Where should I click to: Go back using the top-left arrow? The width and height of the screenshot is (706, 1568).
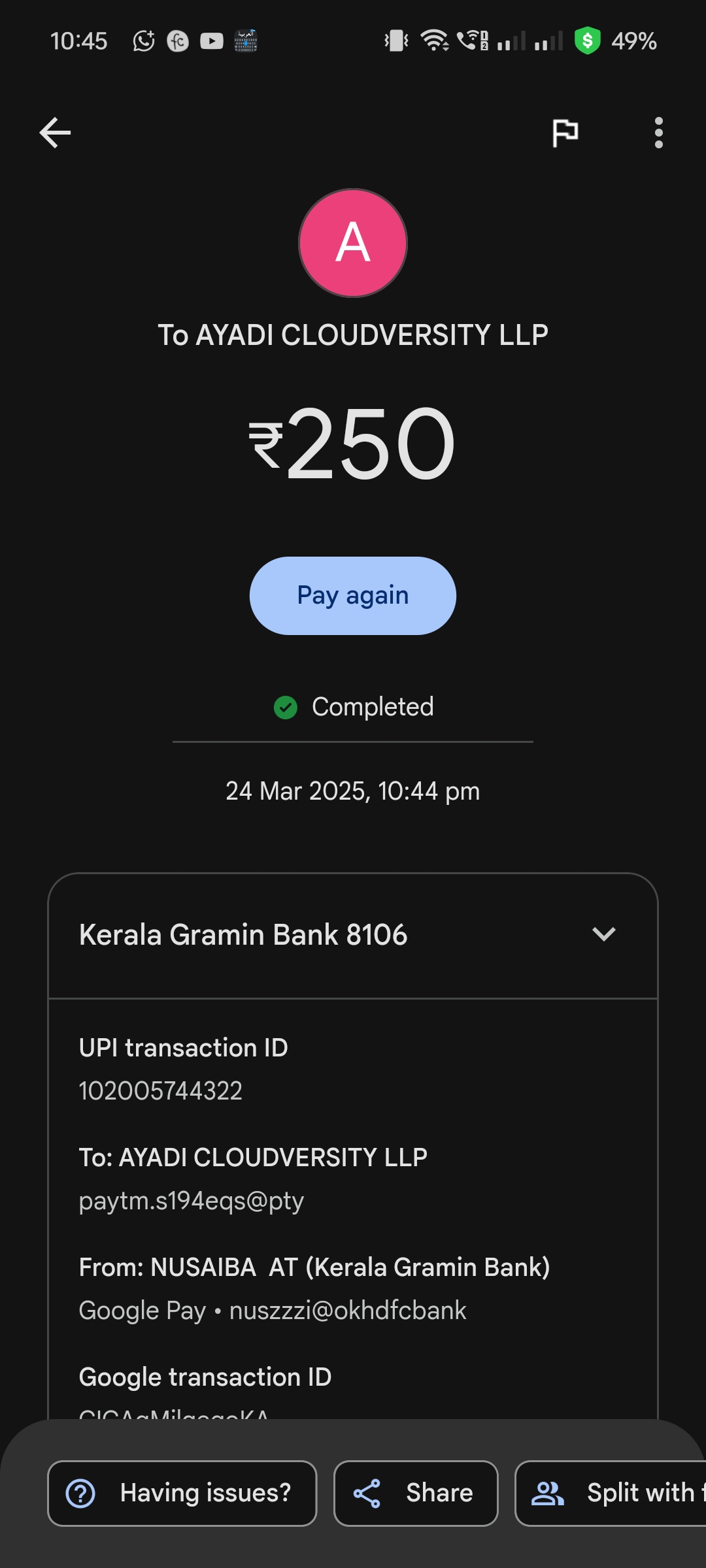pyautogui.click(x=55, y=133)
